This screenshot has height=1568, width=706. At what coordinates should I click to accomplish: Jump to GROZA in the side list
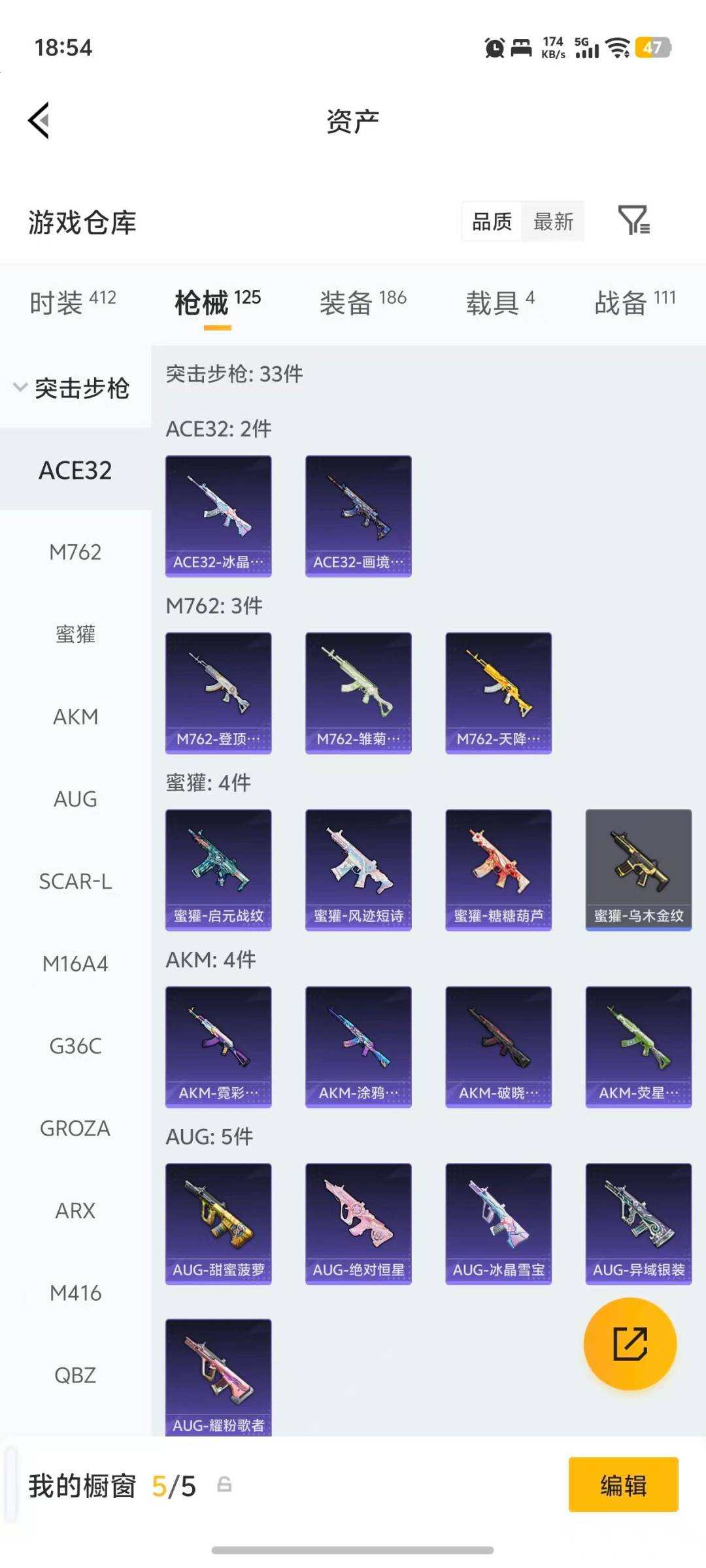(x=75, y=1128)
